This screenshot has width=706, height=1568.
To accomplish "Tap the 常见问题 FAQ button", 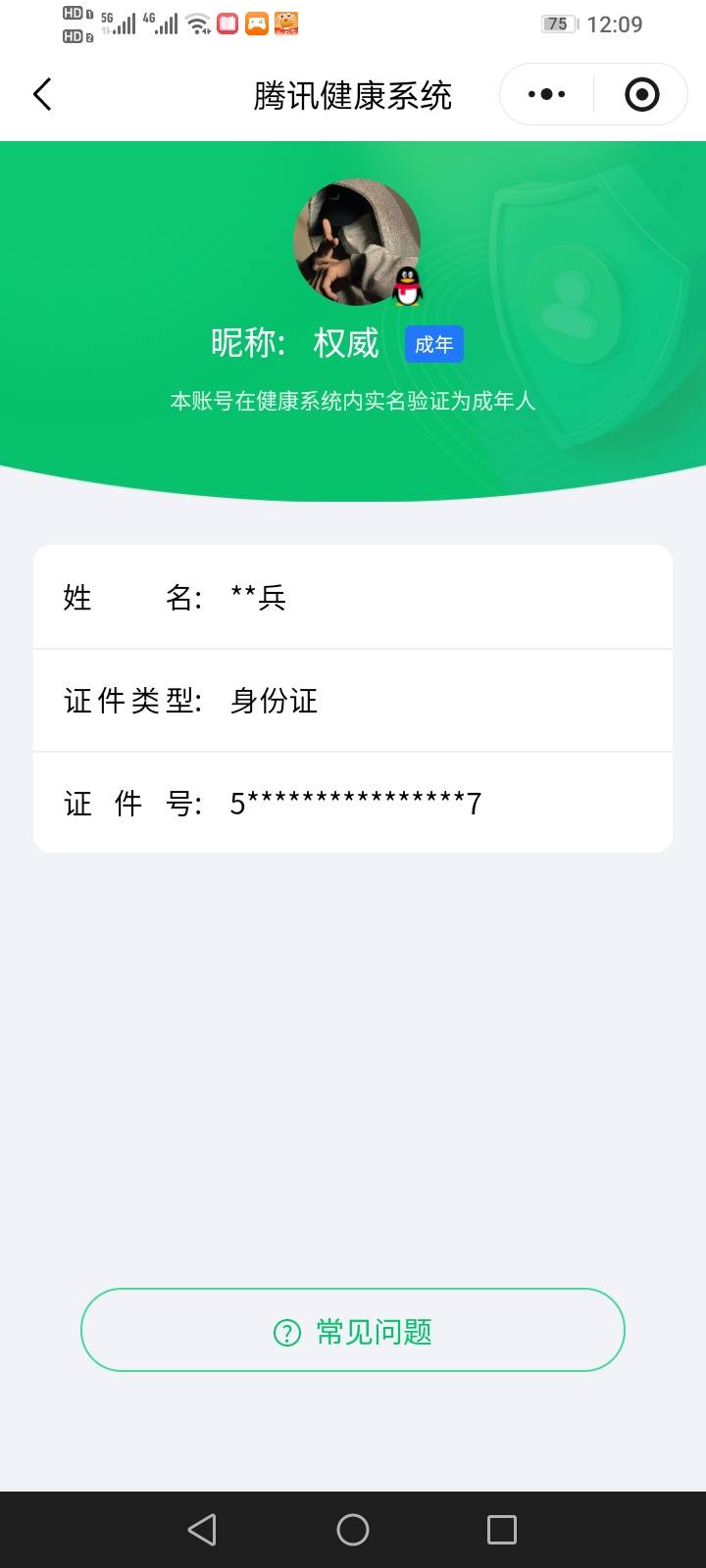I will (x=352, y=1331).
